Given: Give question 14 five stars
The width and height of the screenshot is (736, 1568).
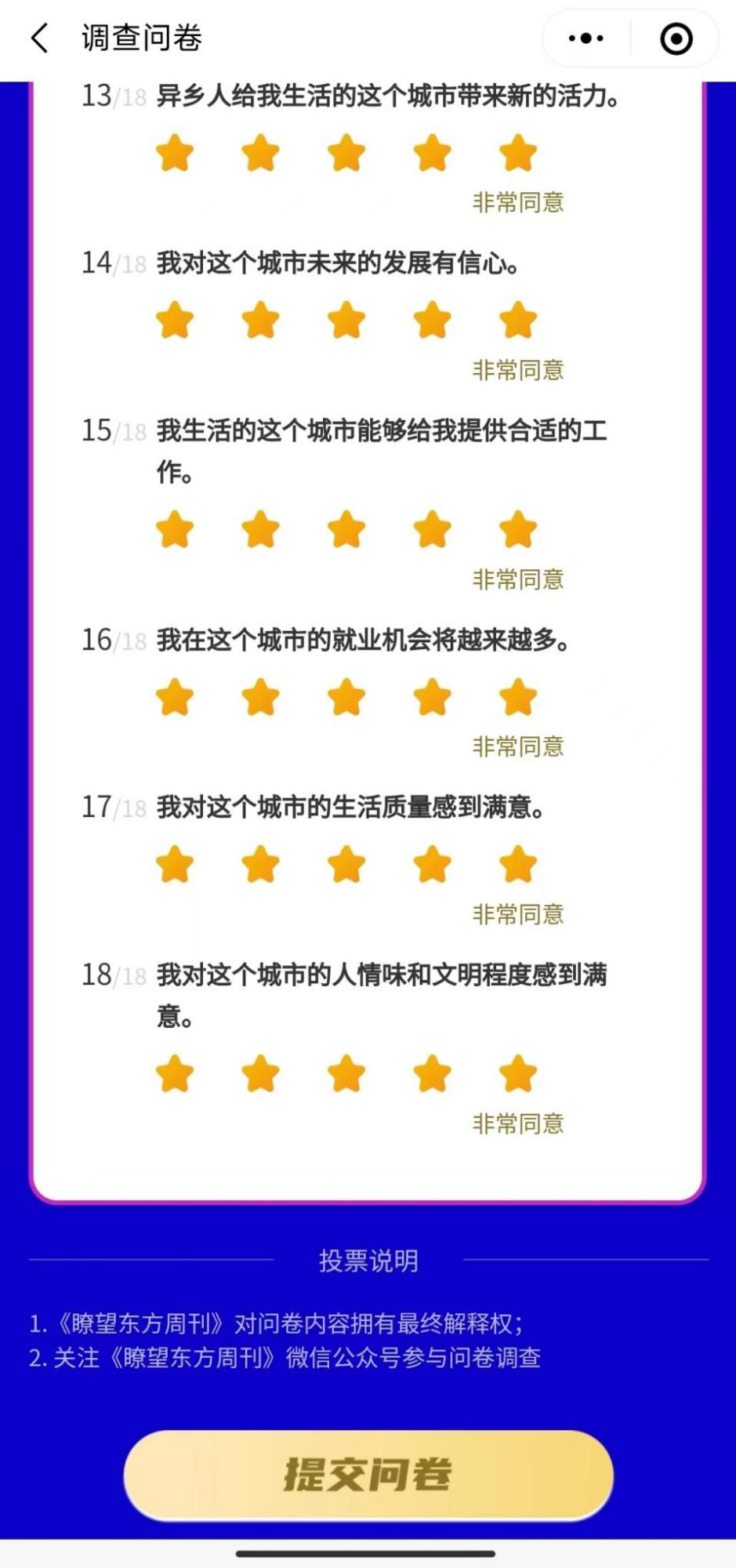Looking at the screenshot, I should (518, 320).
